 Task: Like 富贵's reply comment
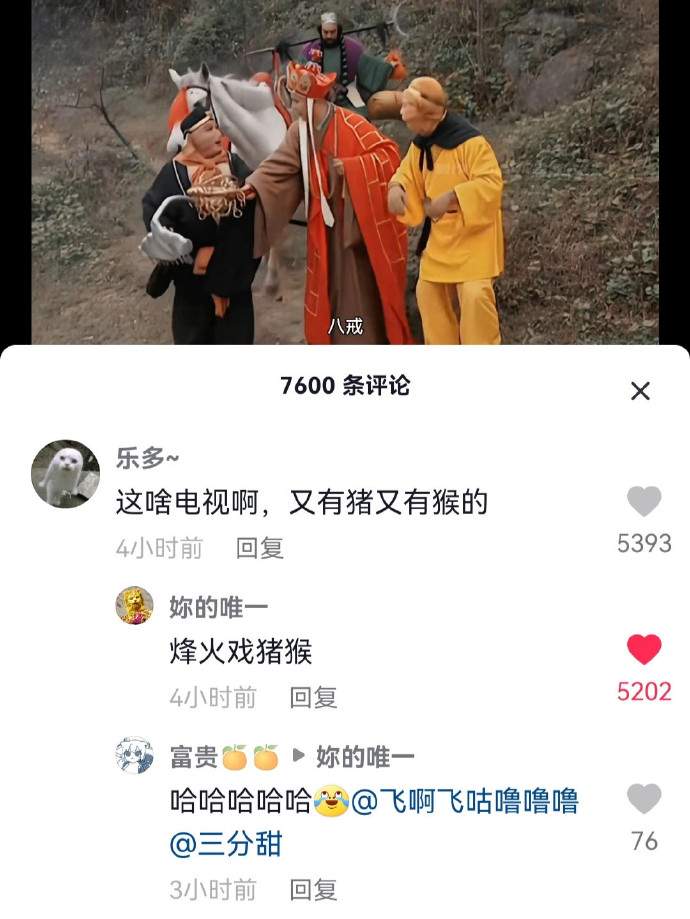644,798
